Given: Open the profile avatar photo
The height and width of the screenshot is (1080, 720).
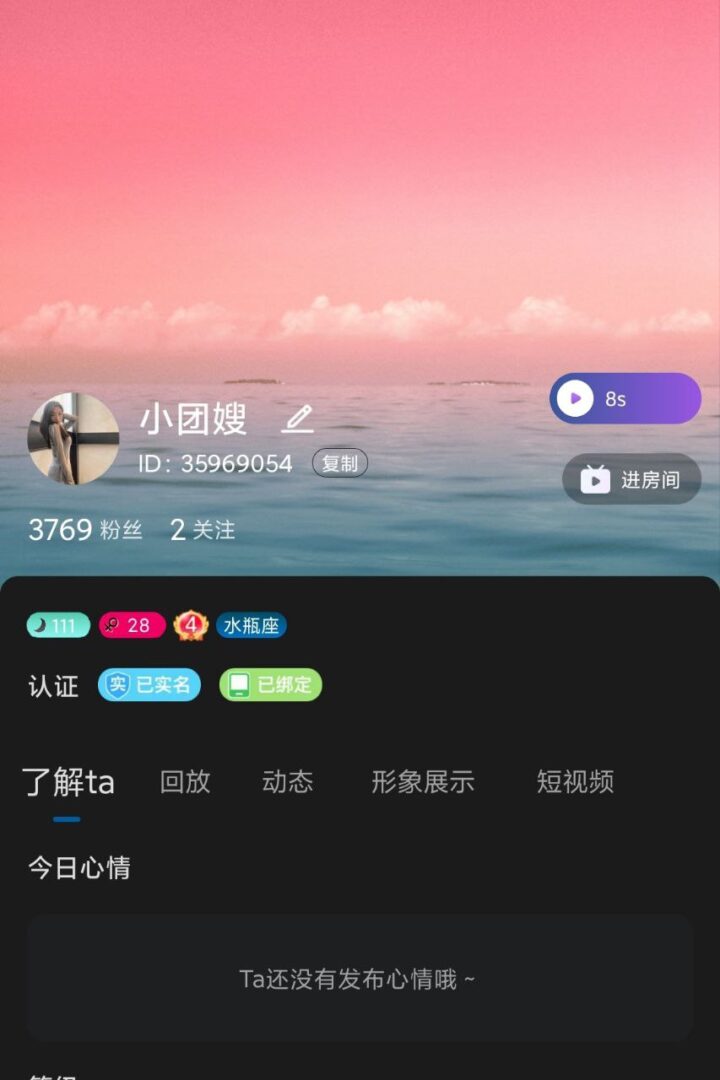Looking at the screenshot, I should [x=73, y=438].
